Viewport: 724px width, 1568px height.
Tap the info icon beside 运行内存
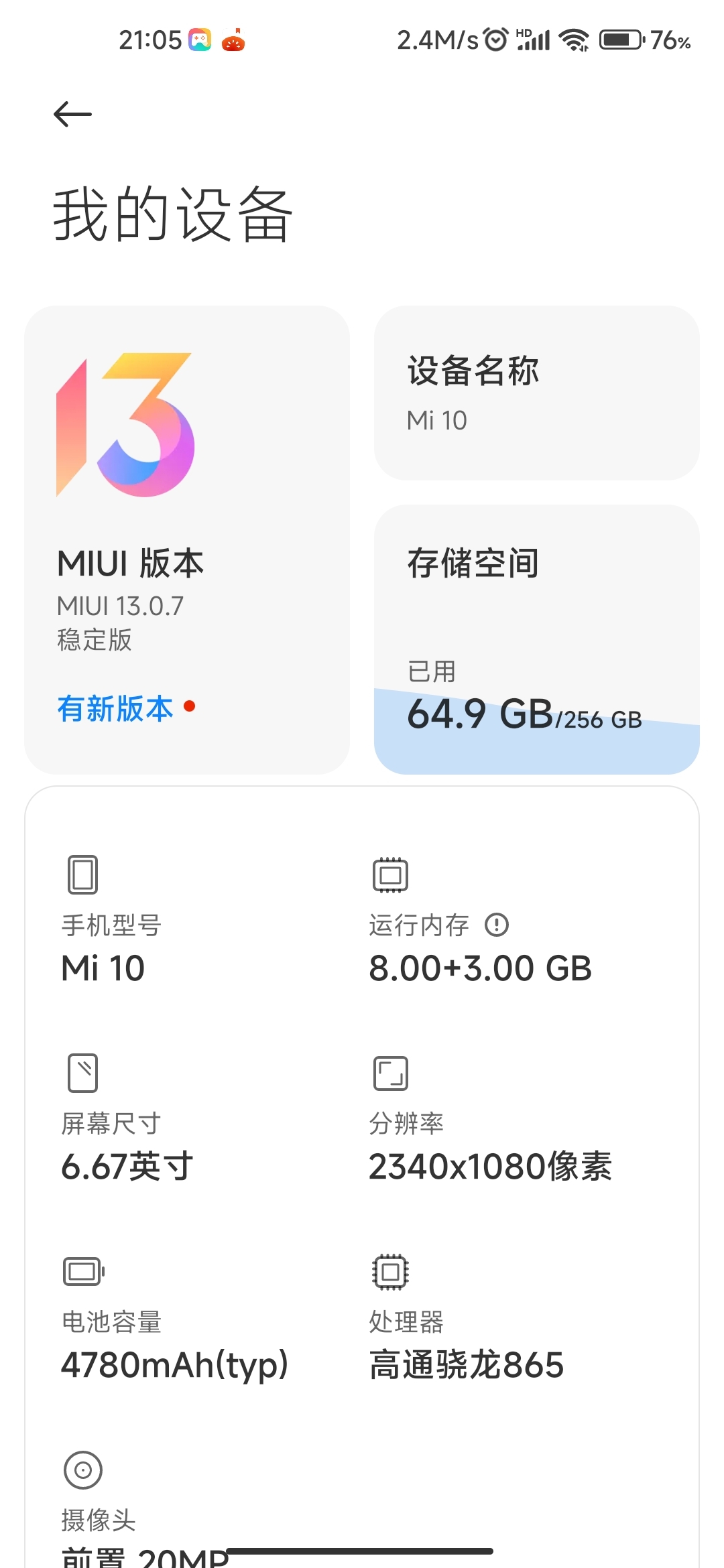tap(497, 925)
